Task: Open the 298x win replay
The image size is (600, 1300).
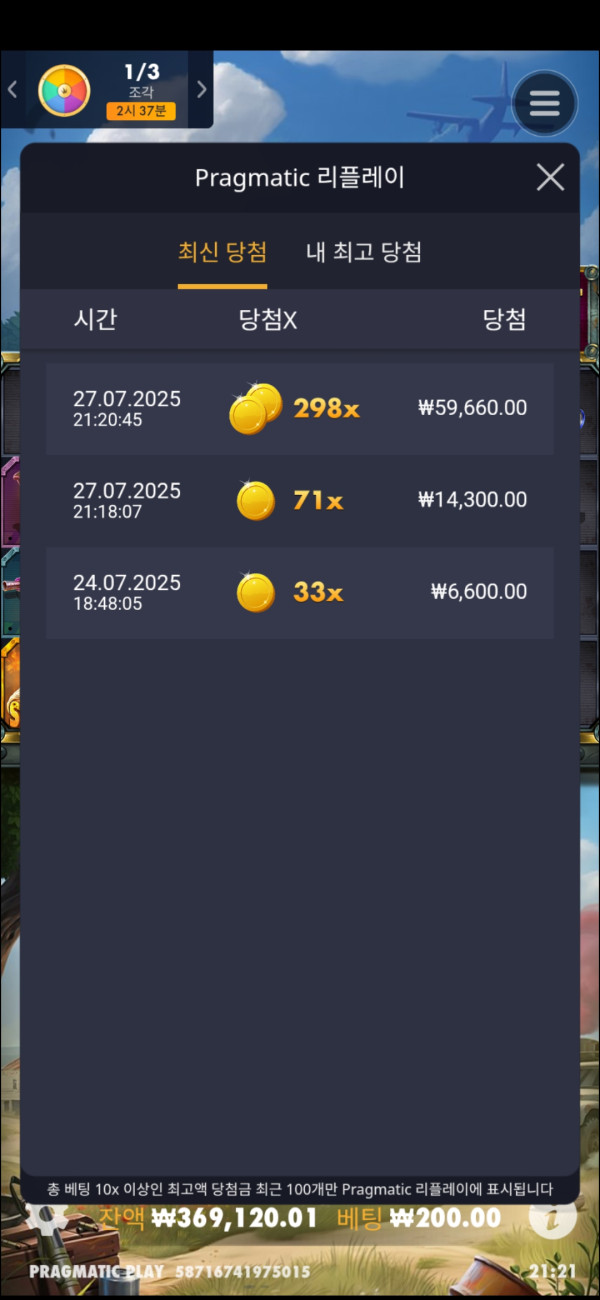Action: click(300, 408)
